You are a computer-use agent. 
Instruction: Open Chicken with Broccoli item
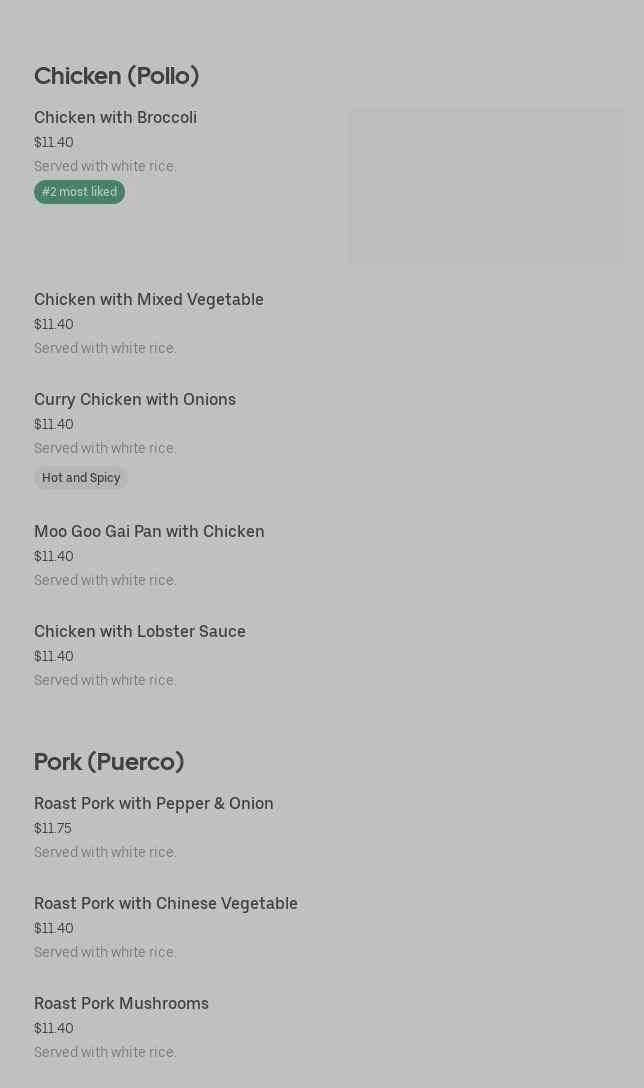pos(116,118)
